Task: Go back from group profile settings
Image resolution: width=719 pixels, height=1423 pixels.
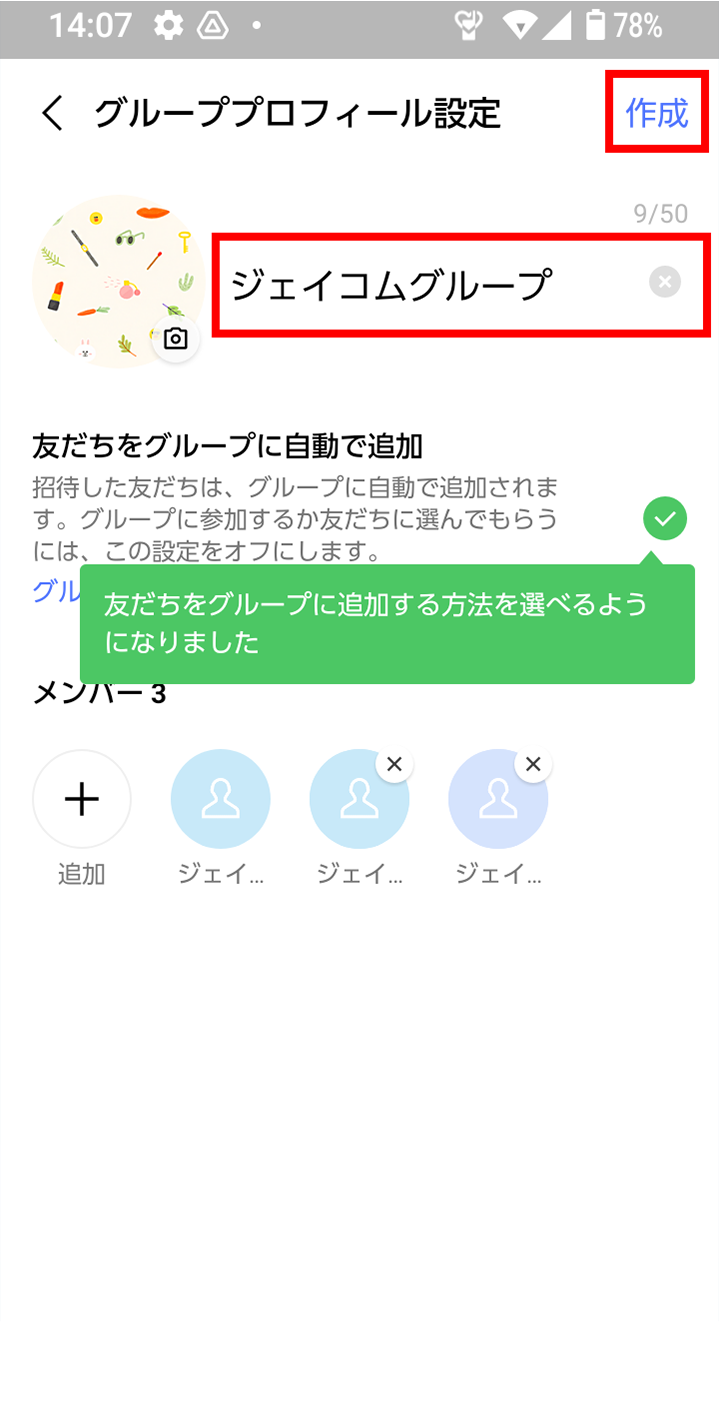Action: (x=52, y=113)
